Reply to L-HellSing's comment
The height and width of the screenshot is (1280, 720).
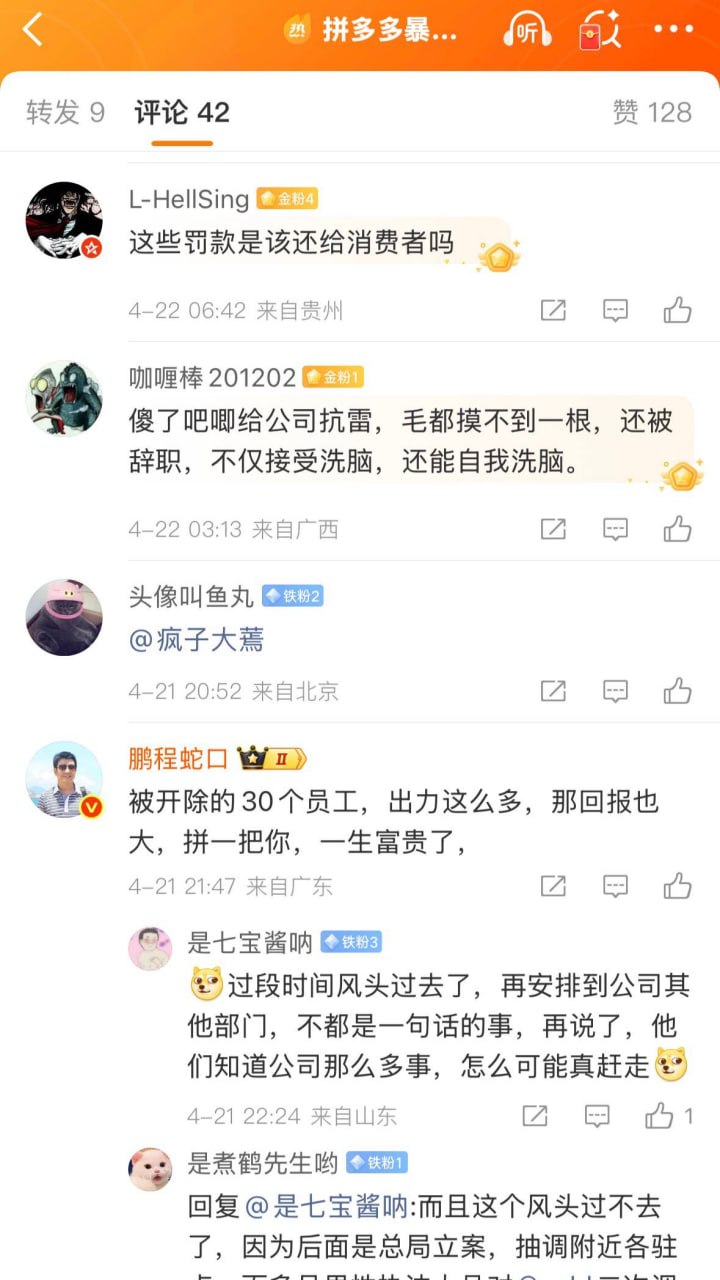pyautogui.click(x=615, y=310)
